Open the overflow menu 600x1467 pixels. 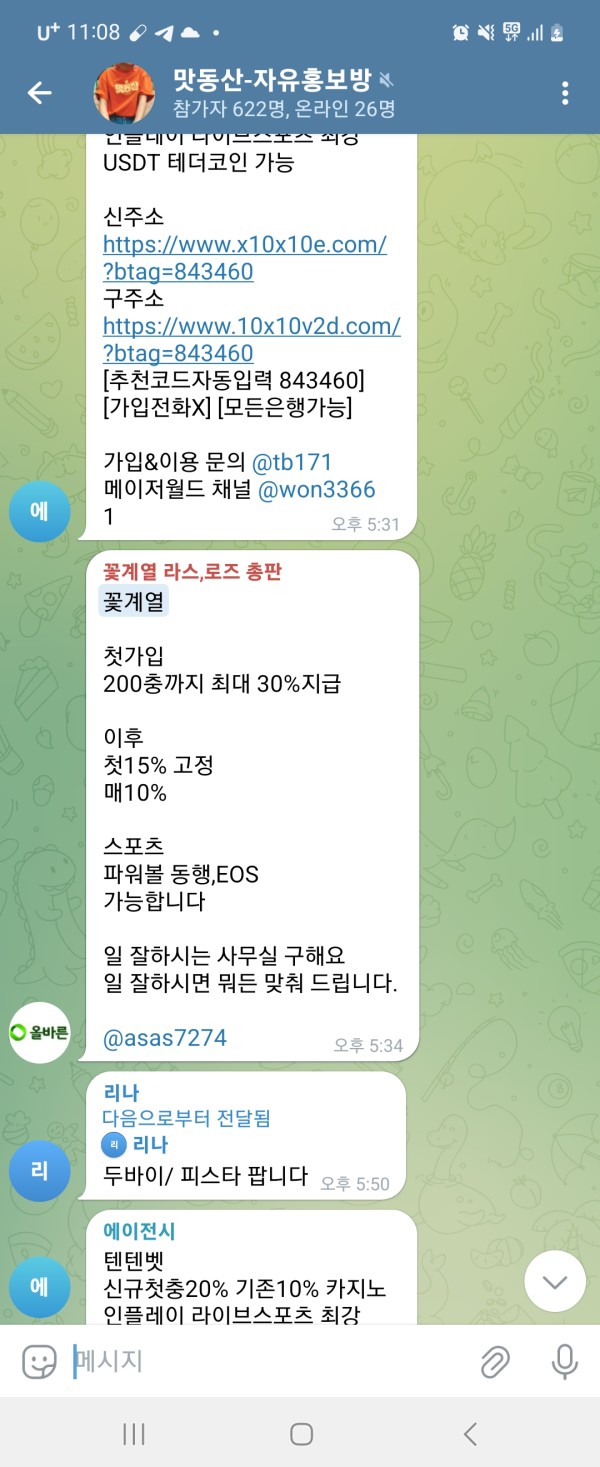click(565, 93)
